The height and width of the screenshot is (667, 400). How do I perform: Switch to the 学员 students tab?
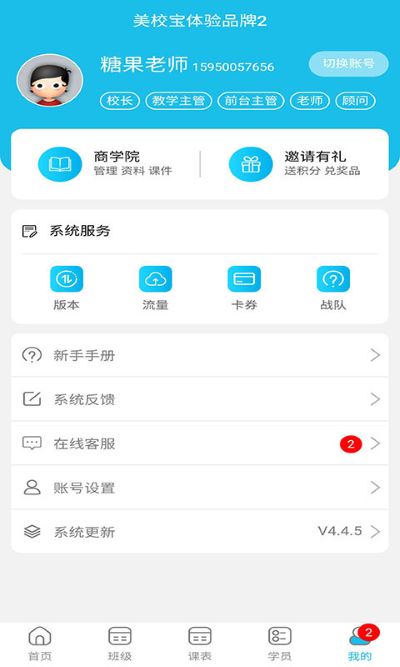pos(280,644)
